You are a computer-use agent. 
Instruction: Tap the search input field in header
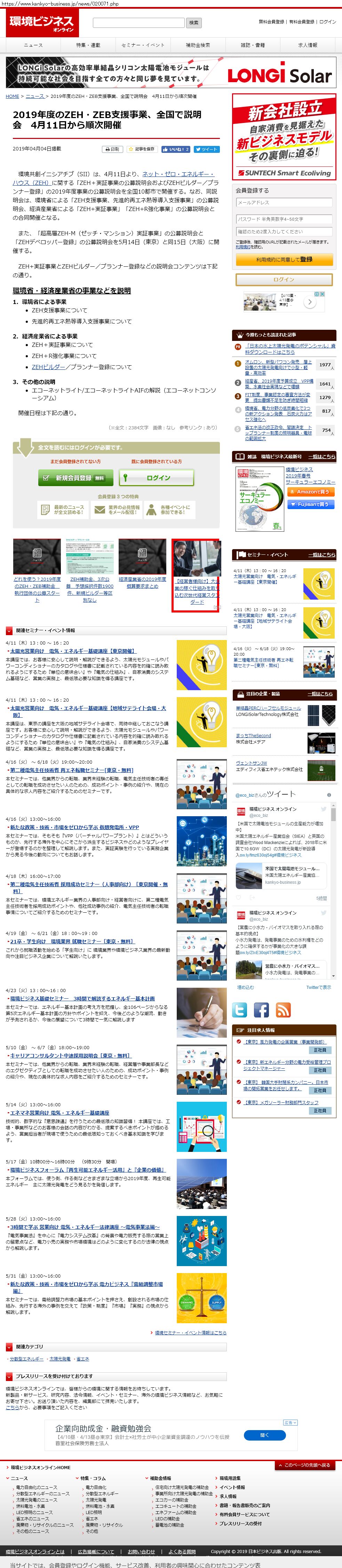[x=138, y=23]
